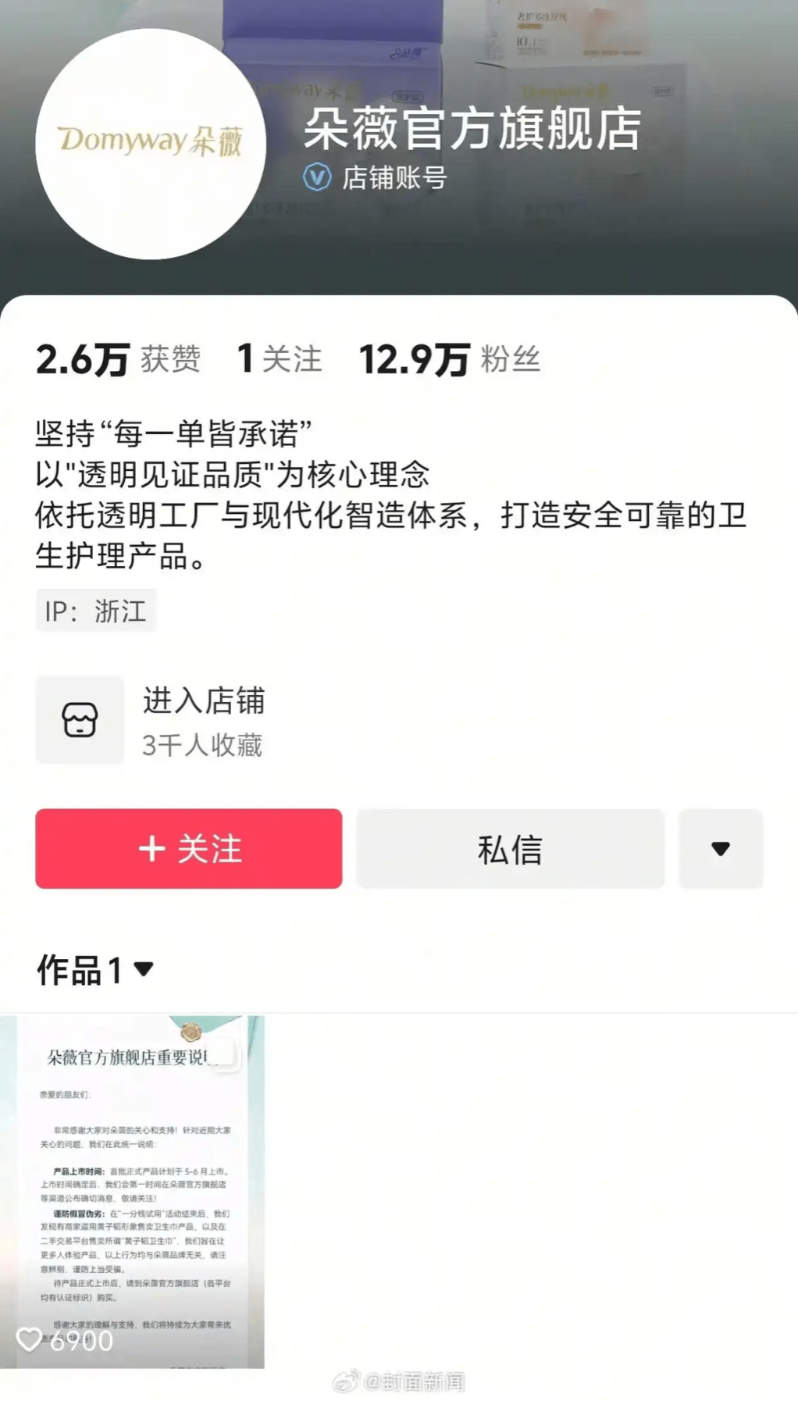Click the plus icon inside the follow button
Image resolution: width=798 pixels, height=1401 pixels.
click(152, 849)
